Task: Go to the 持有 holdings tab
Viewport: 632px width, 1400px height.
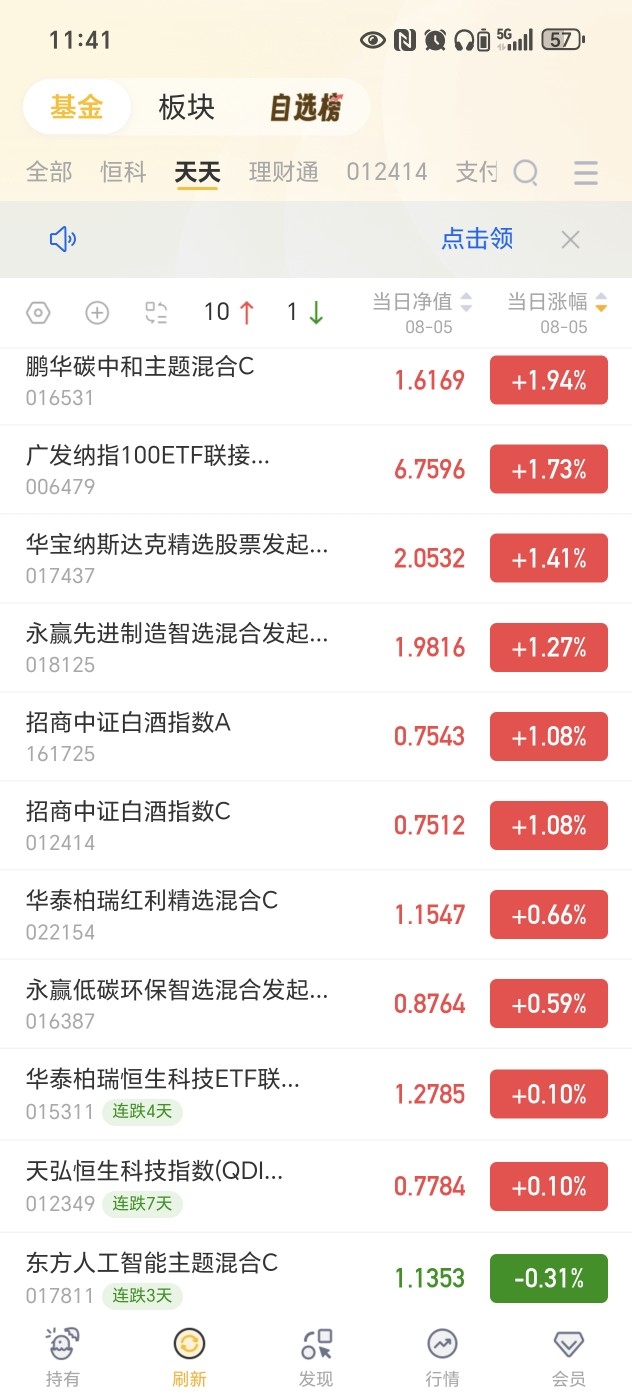Action: (62, 1358)
